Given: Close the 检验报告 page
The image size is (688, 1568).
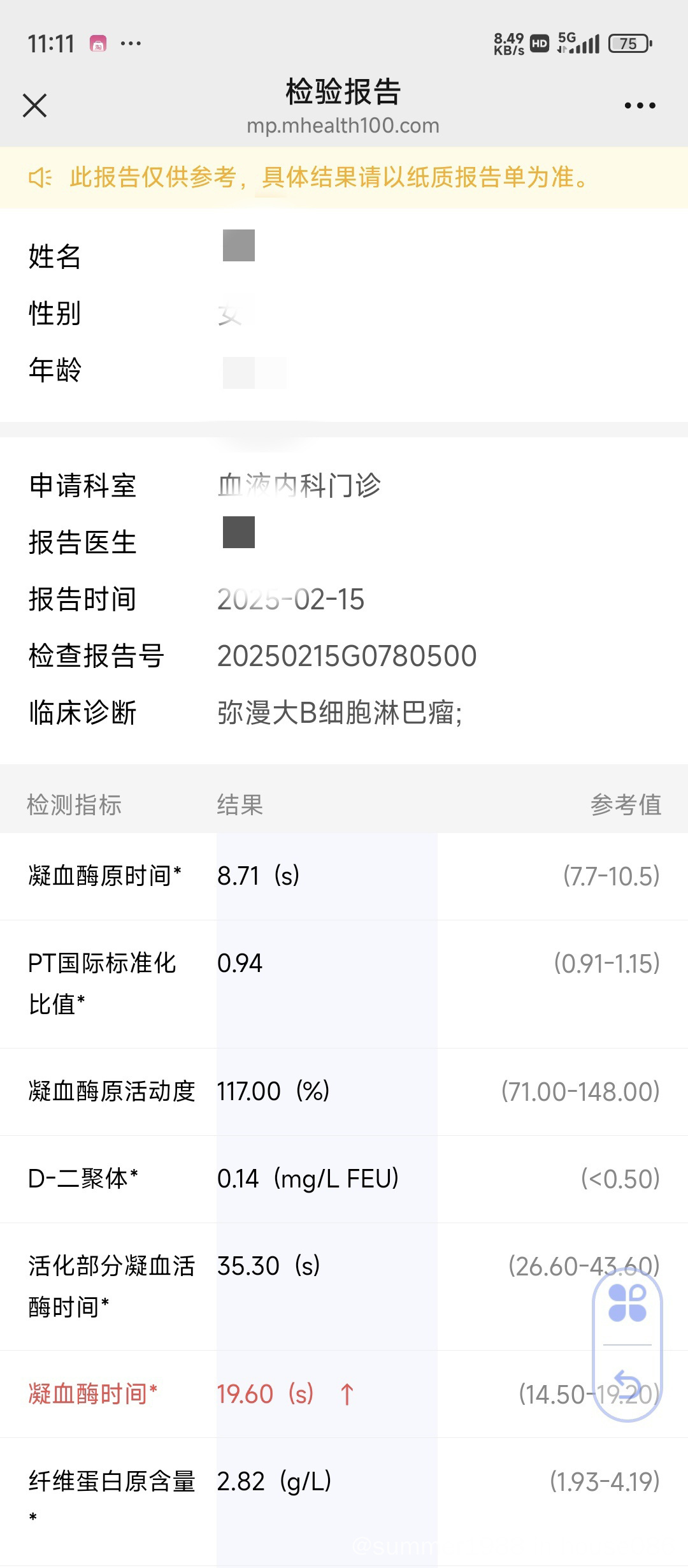Looking at the screenshot, I should pyautogui.click(x=35, y=106).
